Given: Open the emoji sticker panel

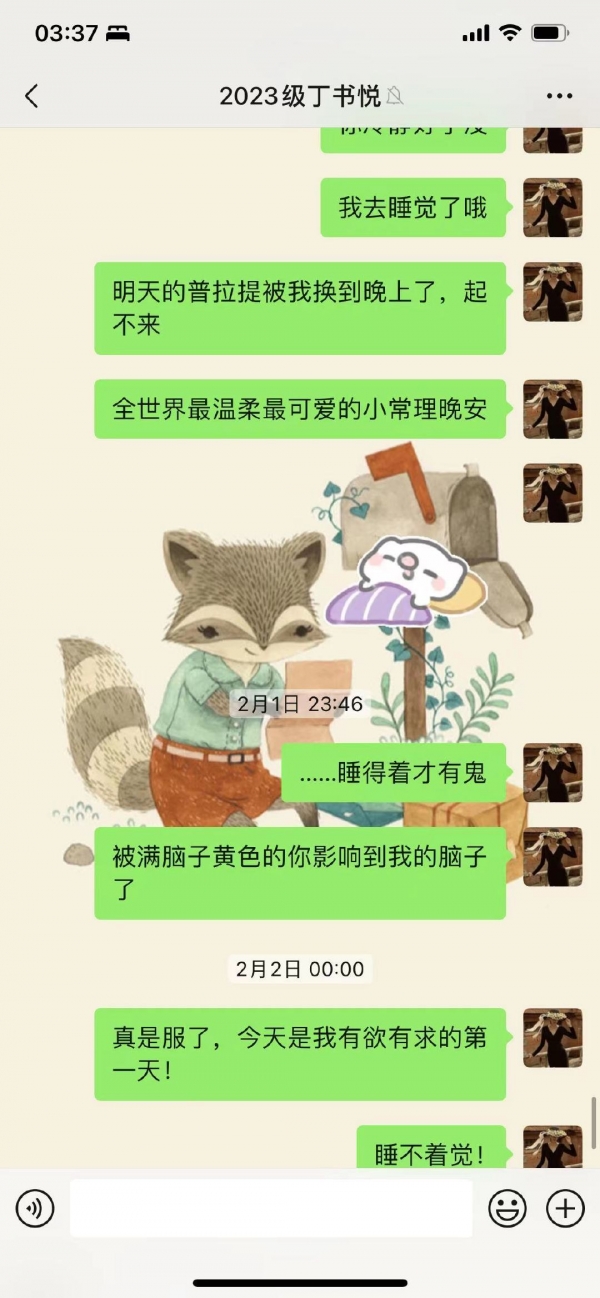Looking at the screenshot, I should (507, 1209).
